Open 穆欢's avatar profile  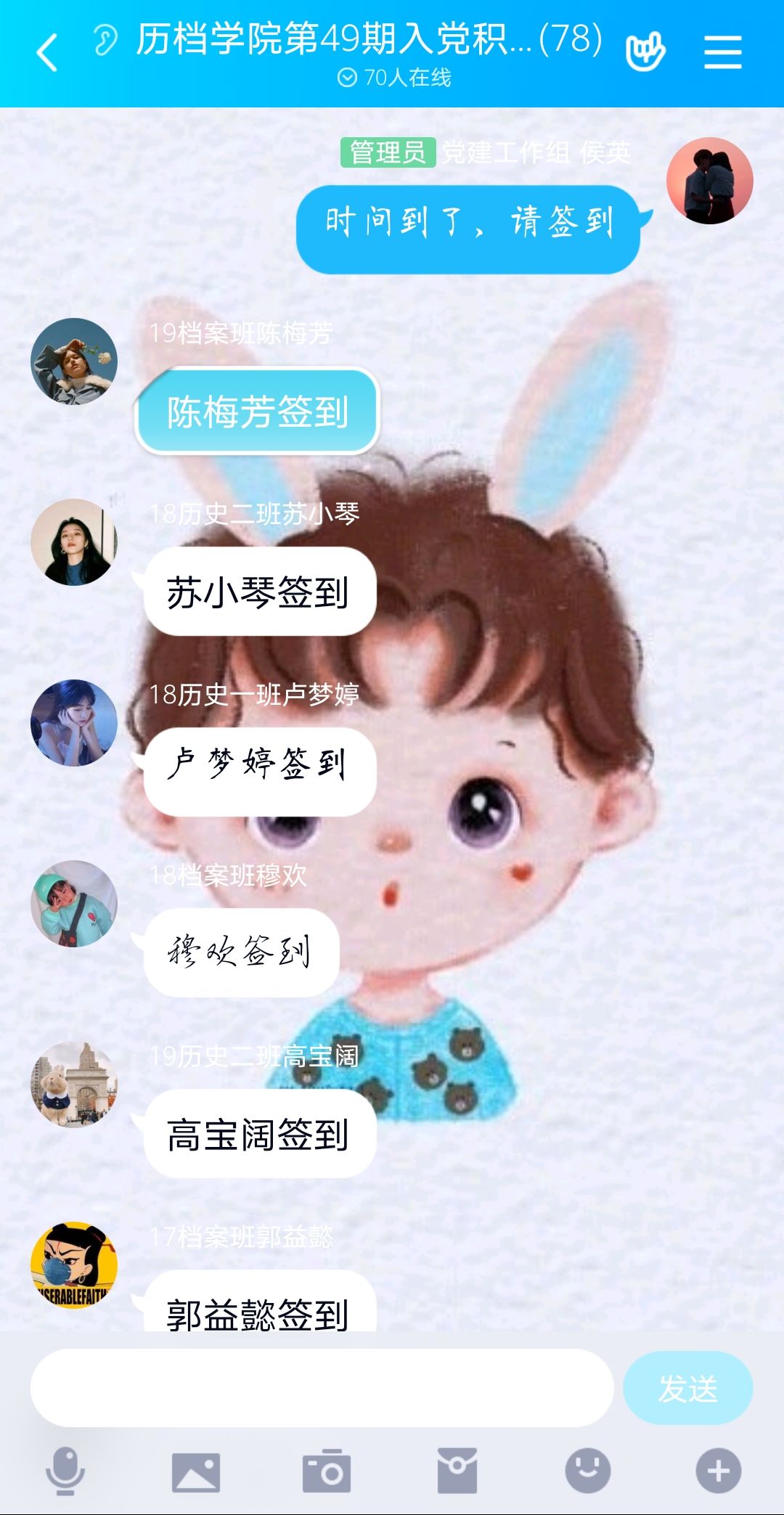tap(74, 904)
